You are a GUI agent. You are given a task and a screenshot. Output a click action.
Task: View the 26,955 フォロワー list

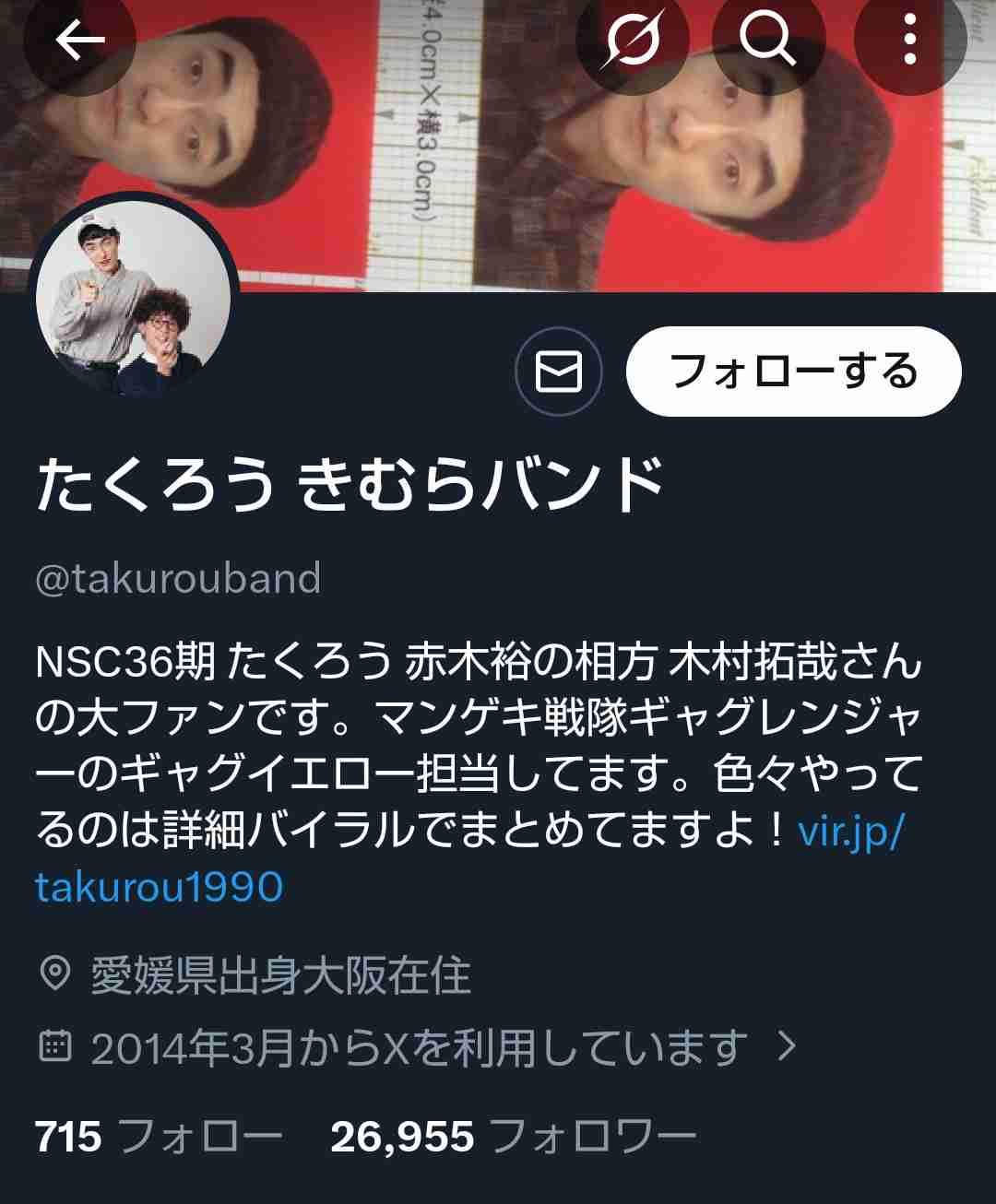click(513, 1137)
